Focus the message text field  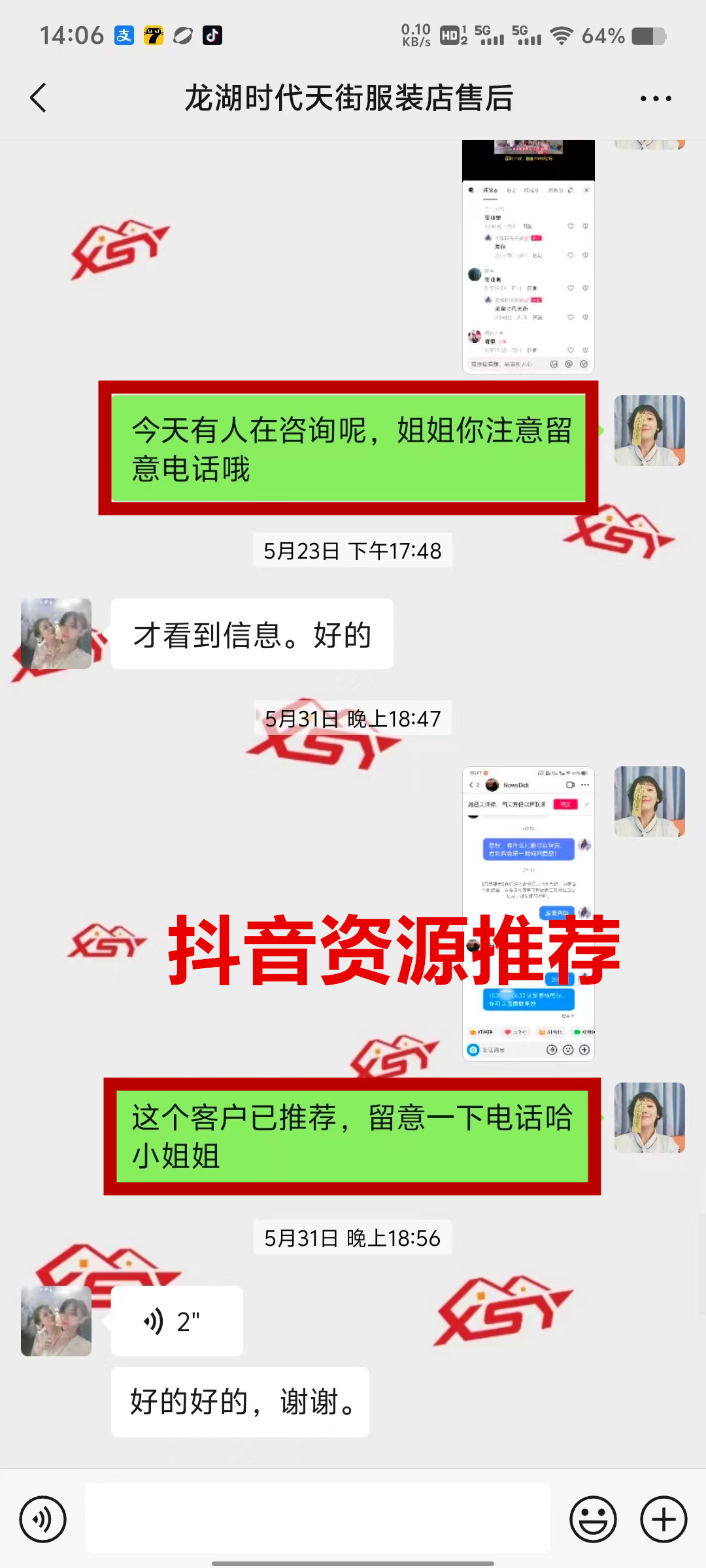click(318, 1519)
